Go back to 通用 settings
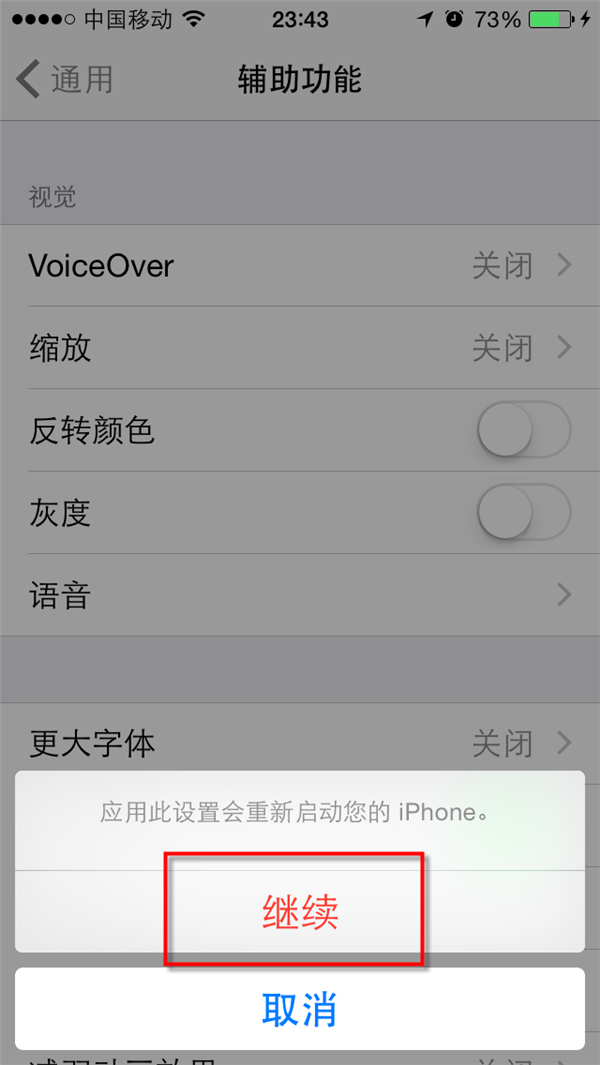This screenshot has width=600, height=1065. (x=66, y=79)
